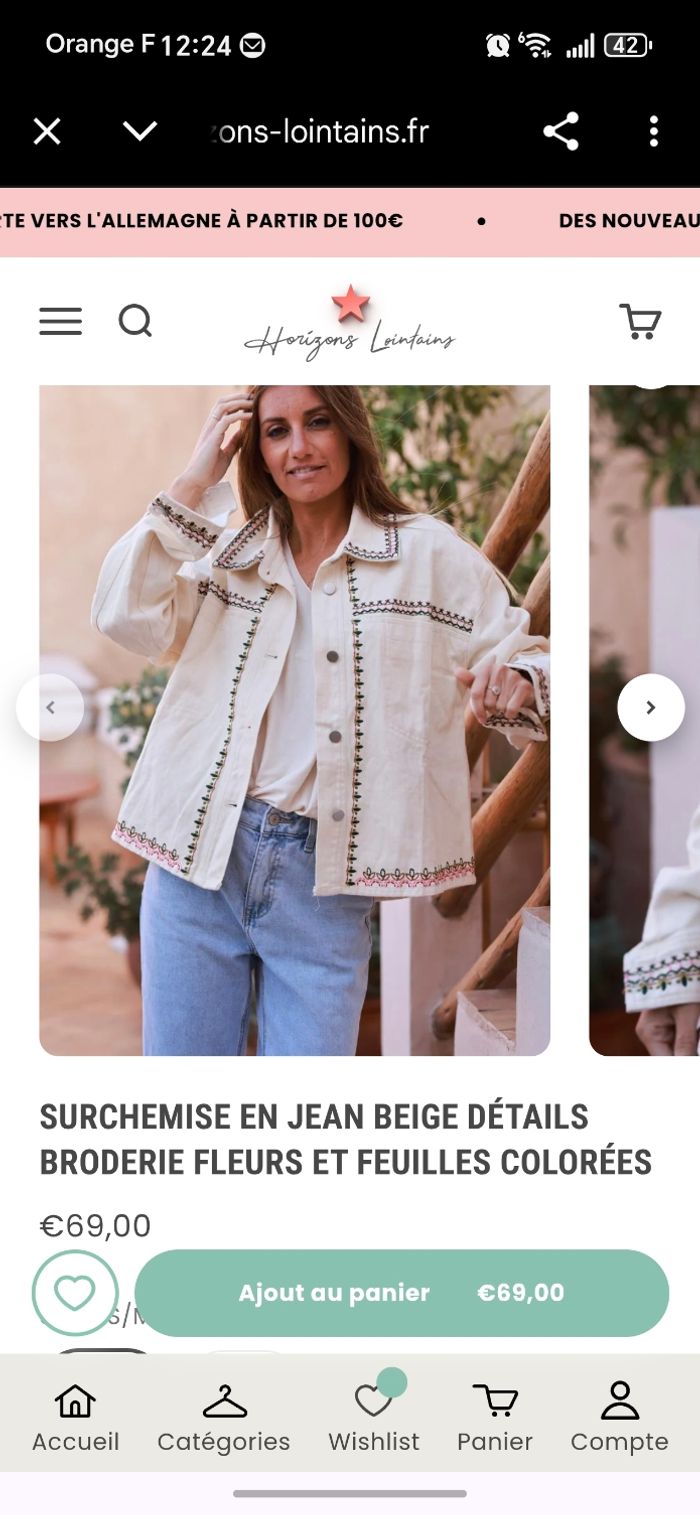Share this page link
The width and height of the screenshot is (700, 1515).
pos(561,131)
